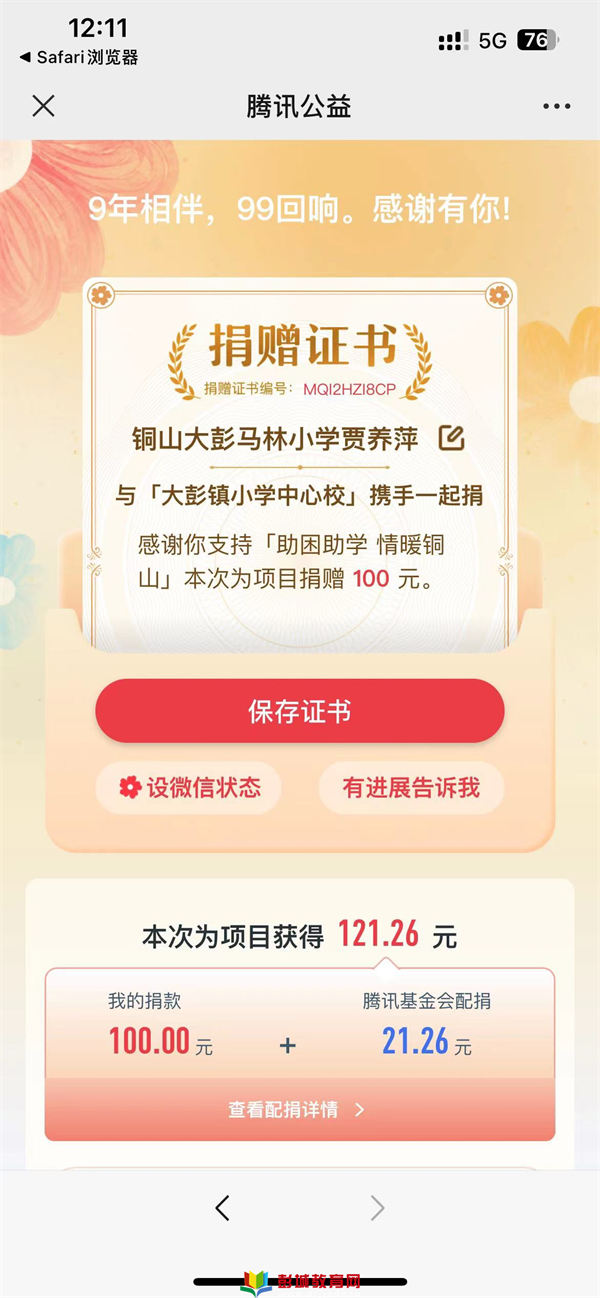Return to Safari浏览器 from status bar

78,57
